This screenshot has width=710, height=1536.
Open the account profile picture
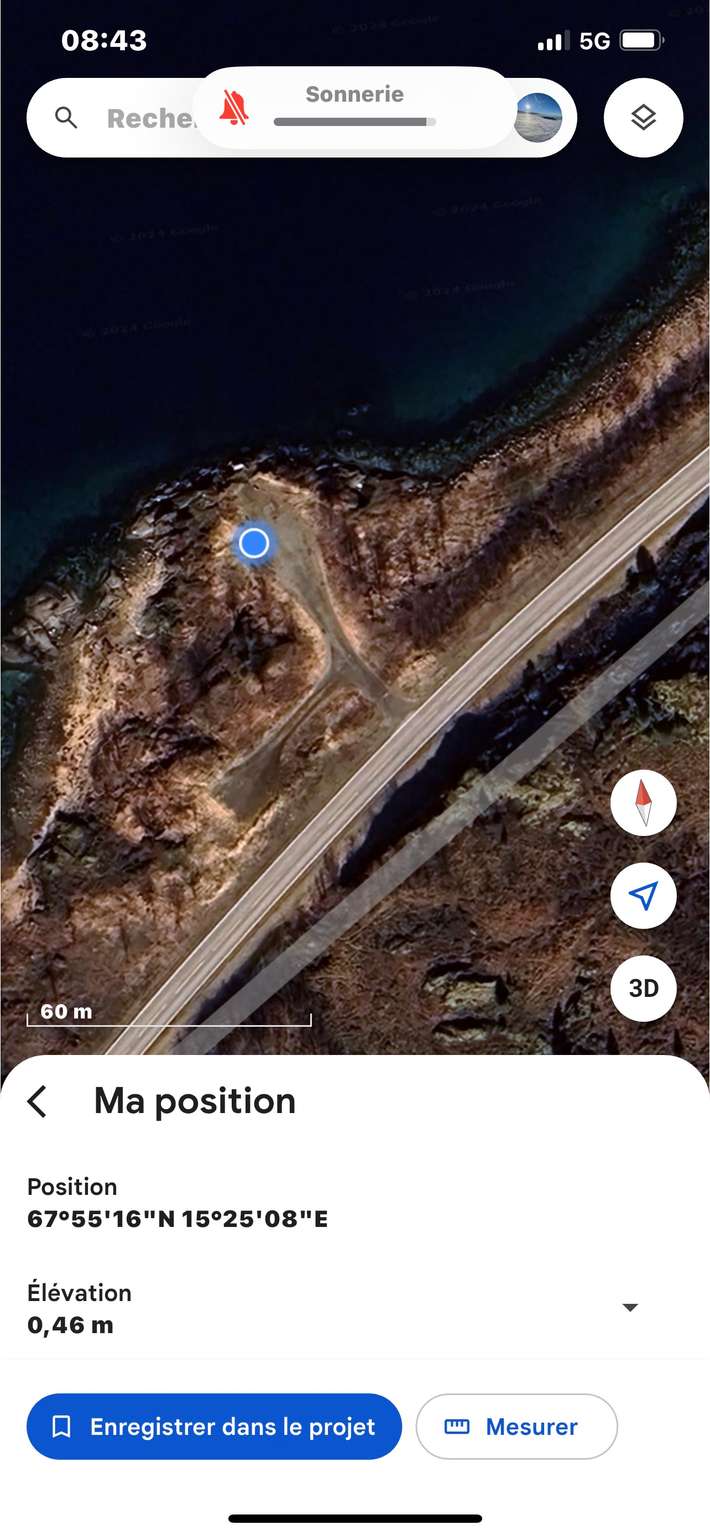(539, 118)
